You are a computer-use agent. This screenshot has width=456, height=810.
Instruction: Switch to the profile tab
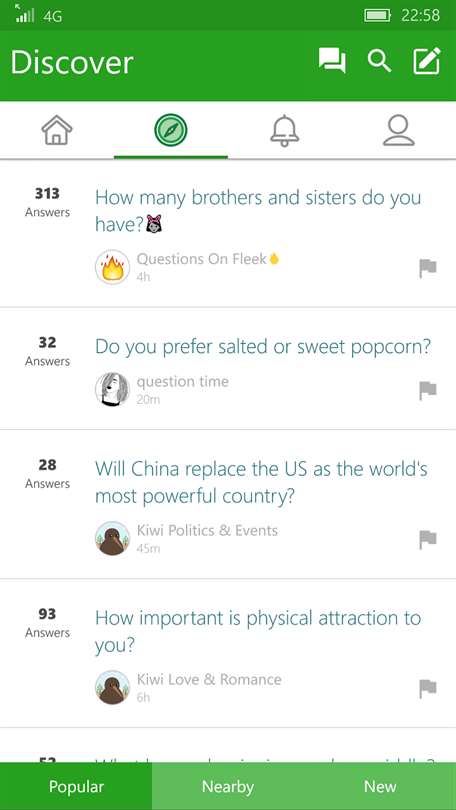coord(399,130)
